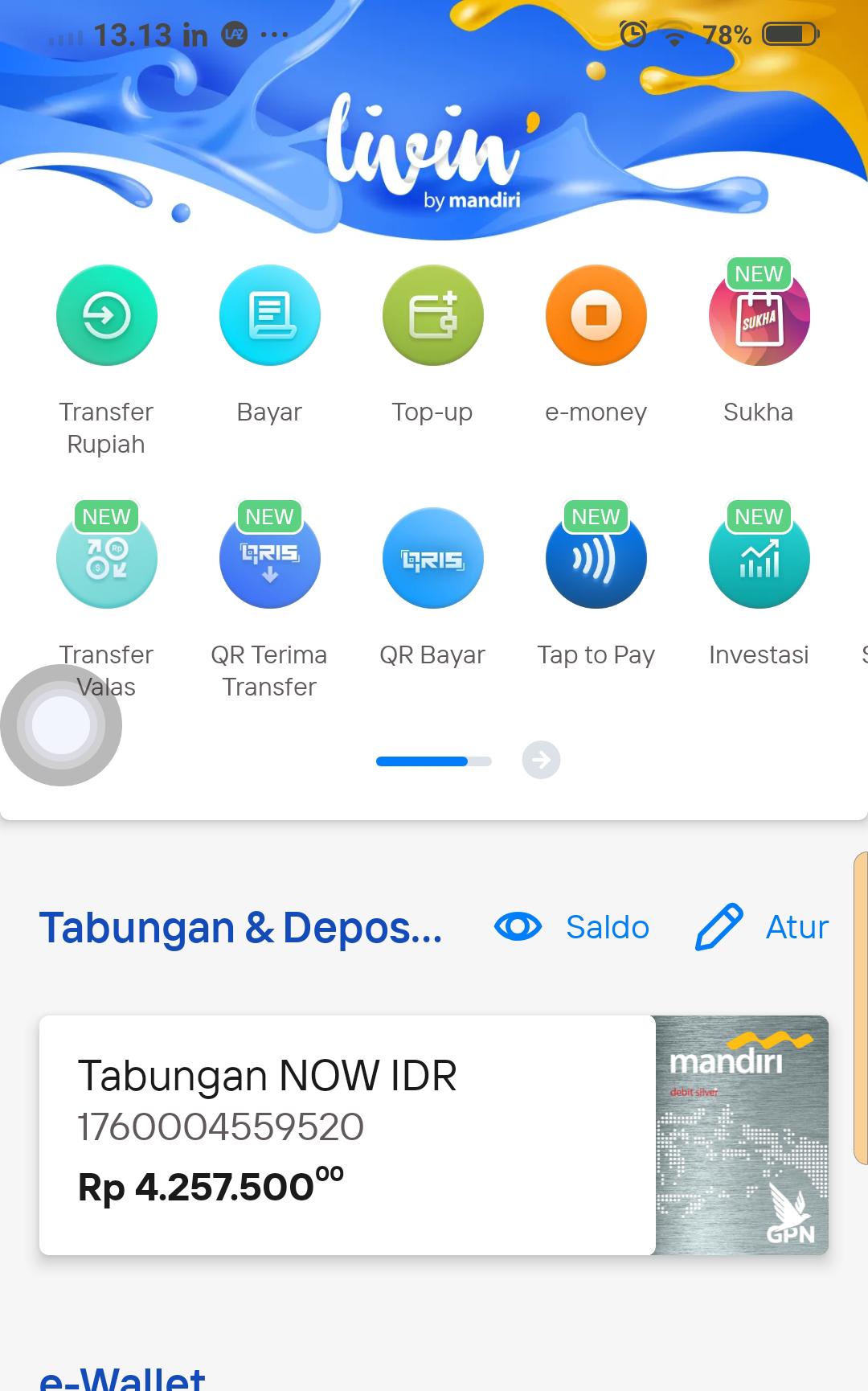This screenshot has height=1391, width=868.
Task: Open the Tabungan NOW IDR account card
Action: coord(434,1135)
